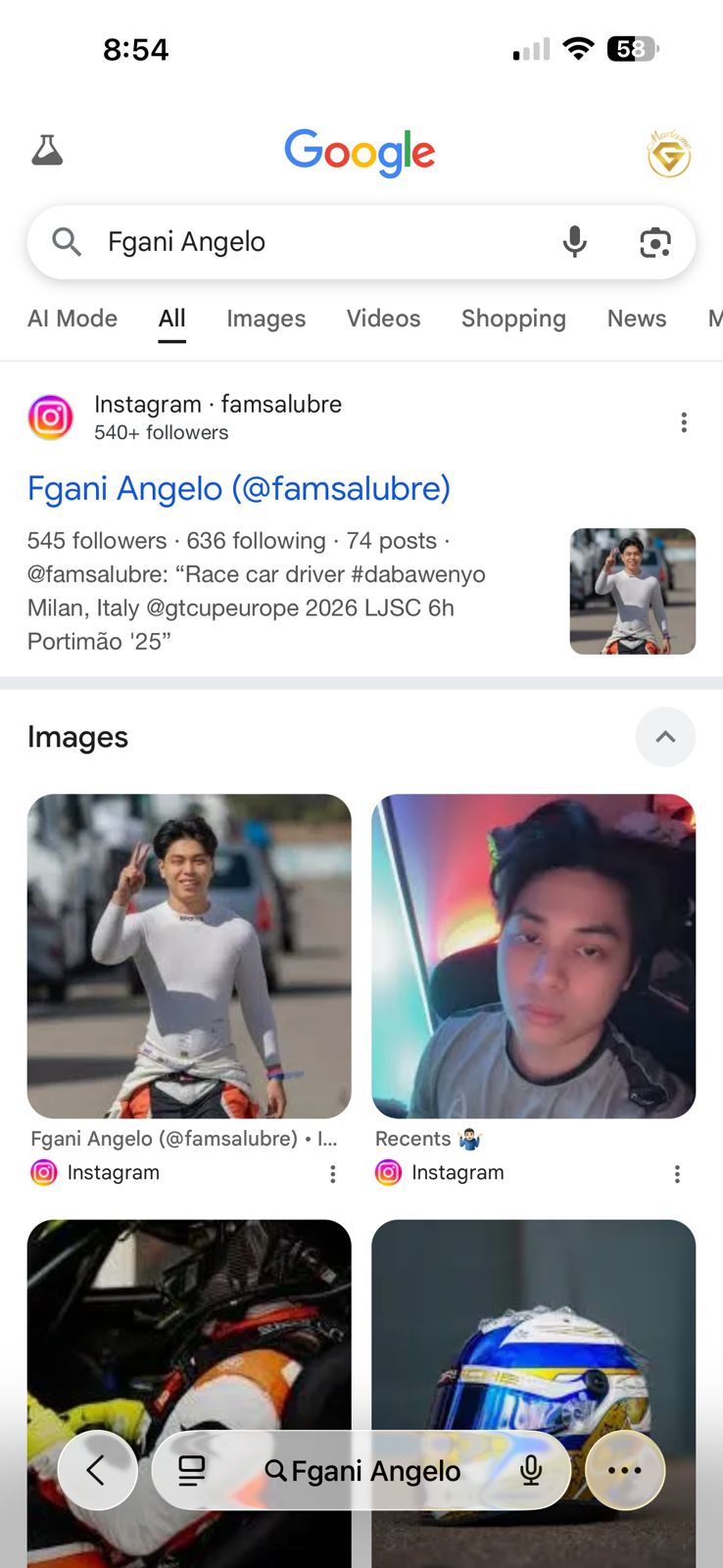Open Search Labs flask icon
This screenshot has height=1568, width=723.
coord(47,151)
